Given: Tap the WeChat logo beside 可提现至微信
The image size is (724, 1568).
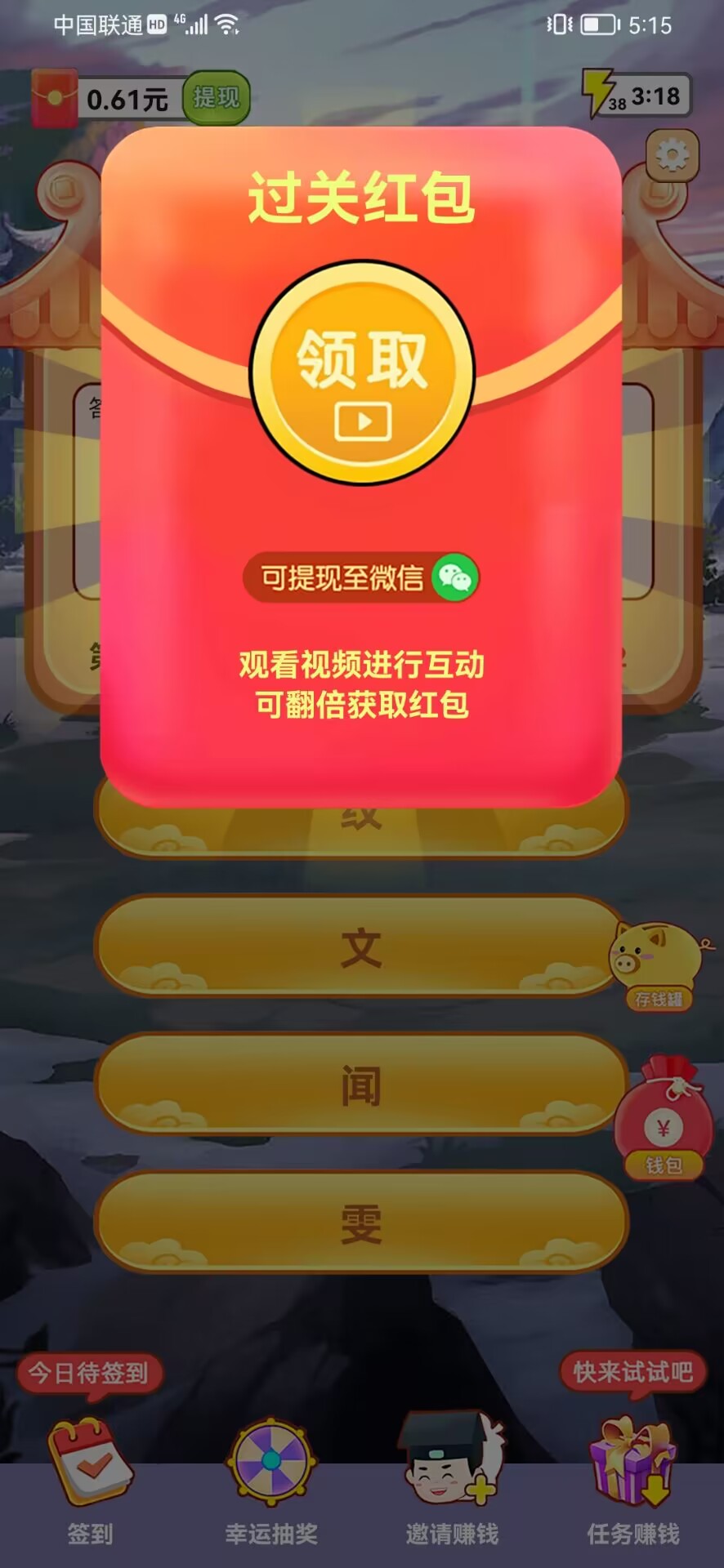Looking at the screenshot, I should tap(455, 577).
